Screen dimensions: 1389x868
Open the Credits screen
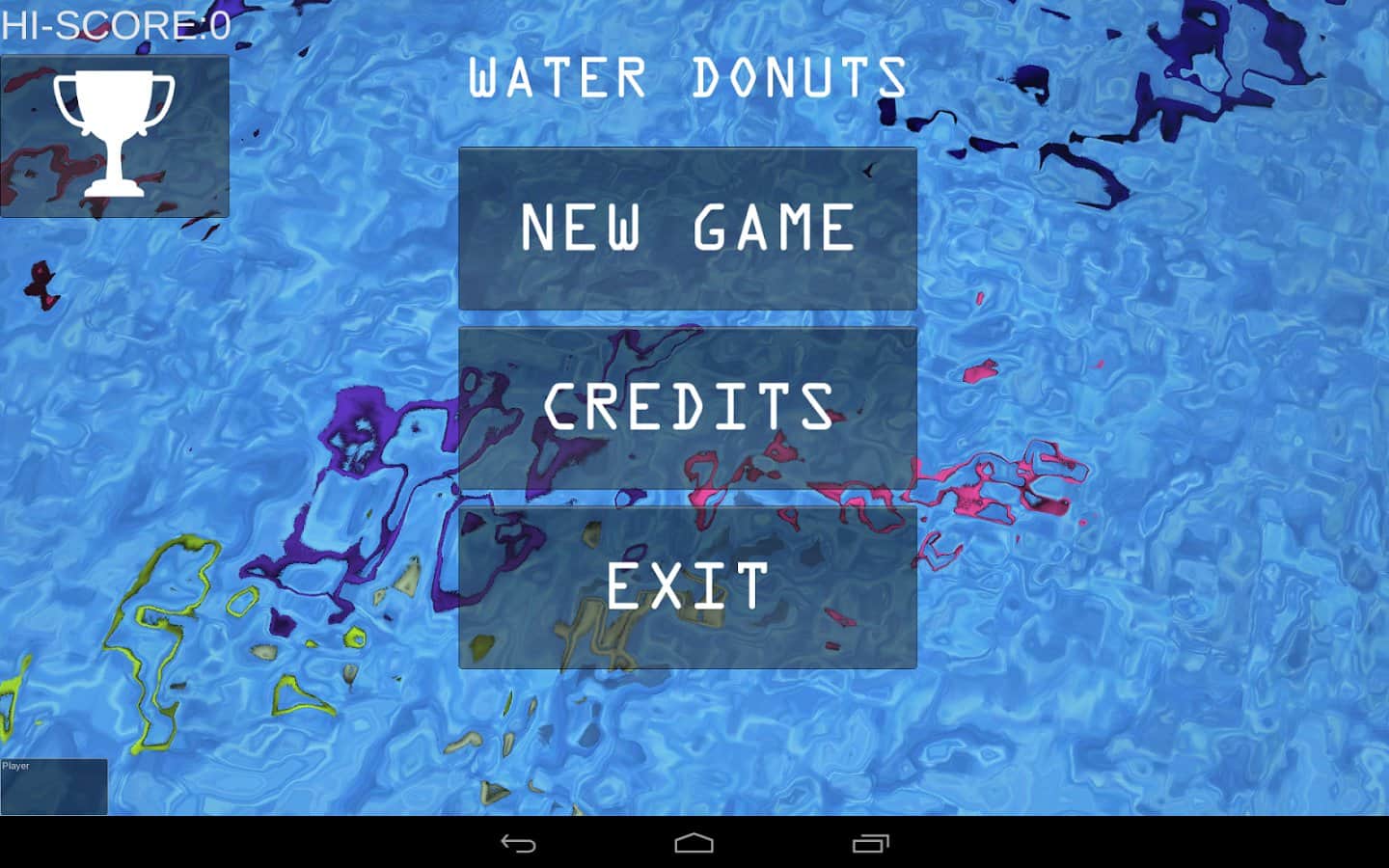coord(687,407)
